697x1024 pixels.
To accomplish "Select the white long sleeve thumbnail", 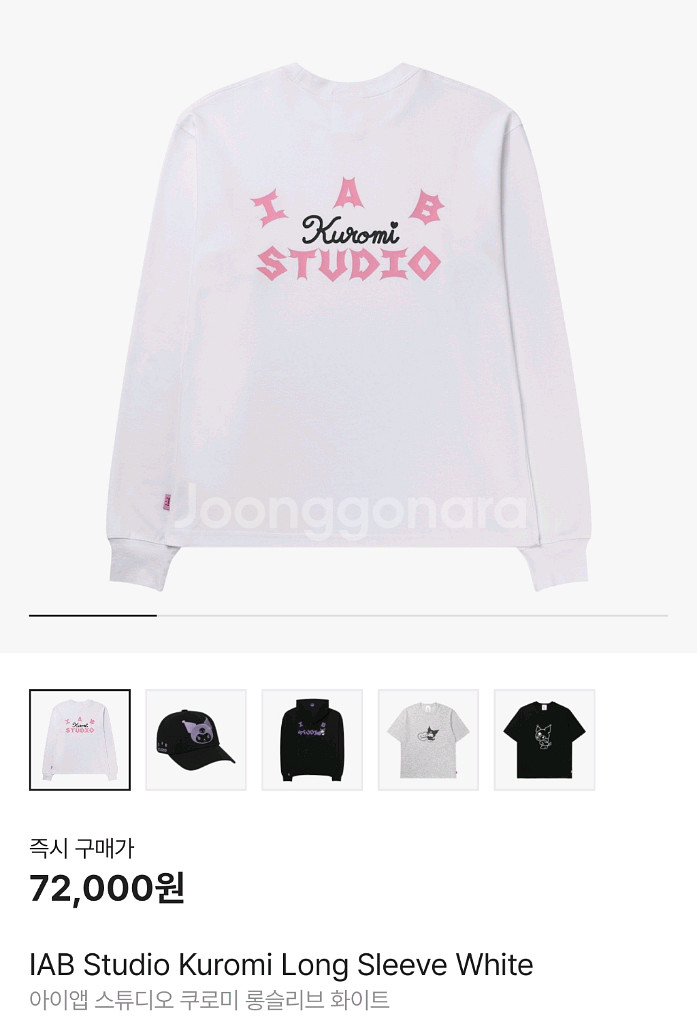I will [x=80, y=740].
